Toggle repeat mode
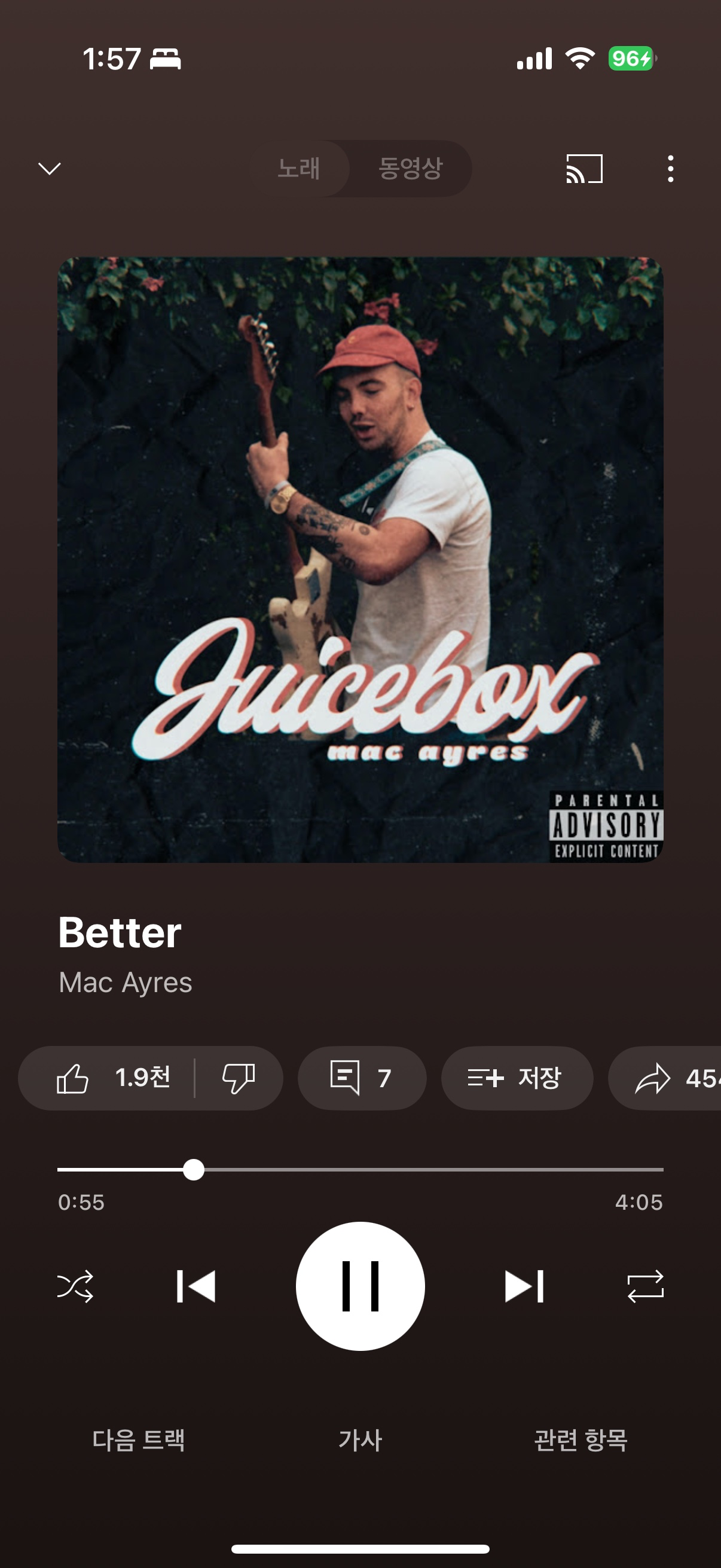The height and width of the screenshot is (1568, 721). (x=645, y=1286)
